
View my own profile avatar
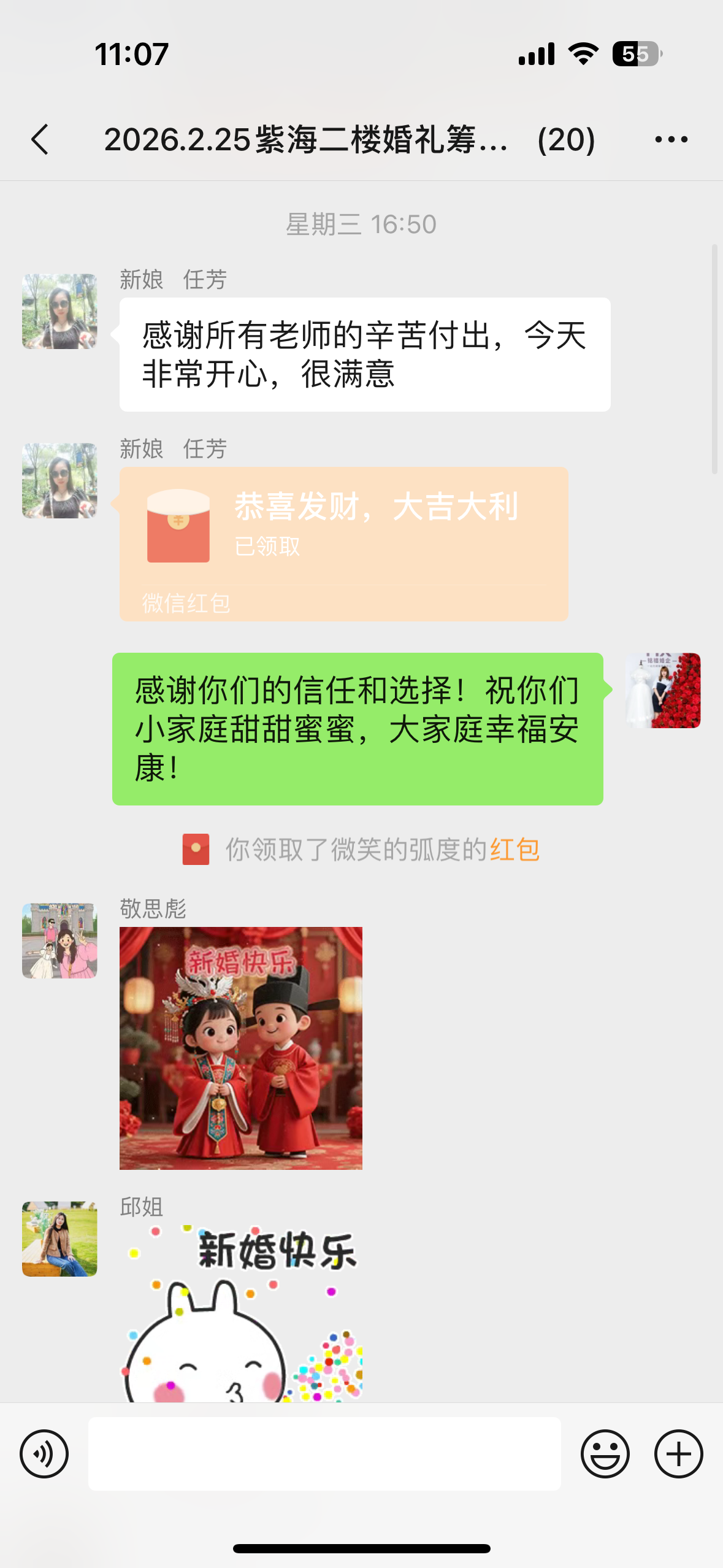662,690
